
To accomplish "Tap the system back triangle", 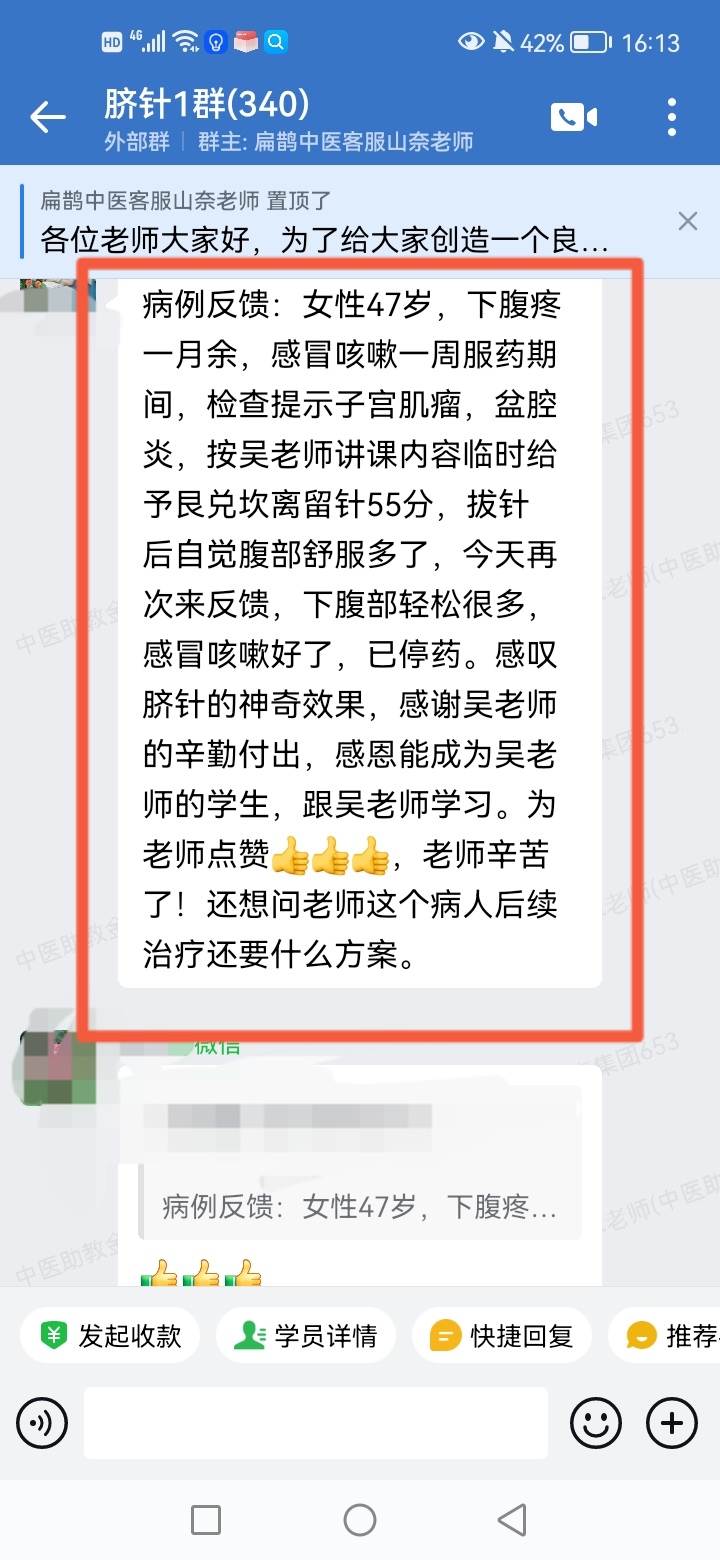I will click(512, 1520).
